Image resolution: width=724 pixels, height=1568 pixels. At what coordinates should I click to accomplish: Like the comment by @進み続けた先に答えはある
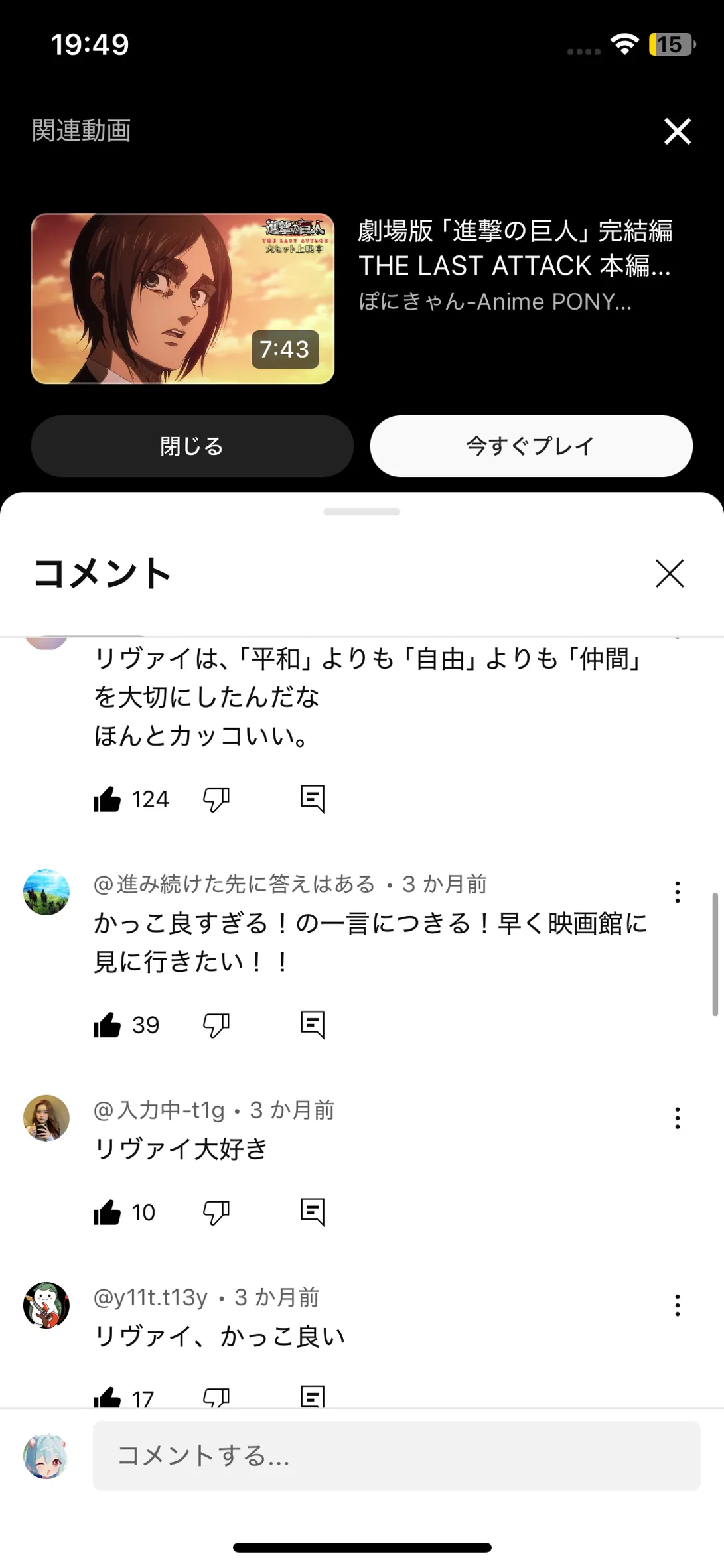108,1025
